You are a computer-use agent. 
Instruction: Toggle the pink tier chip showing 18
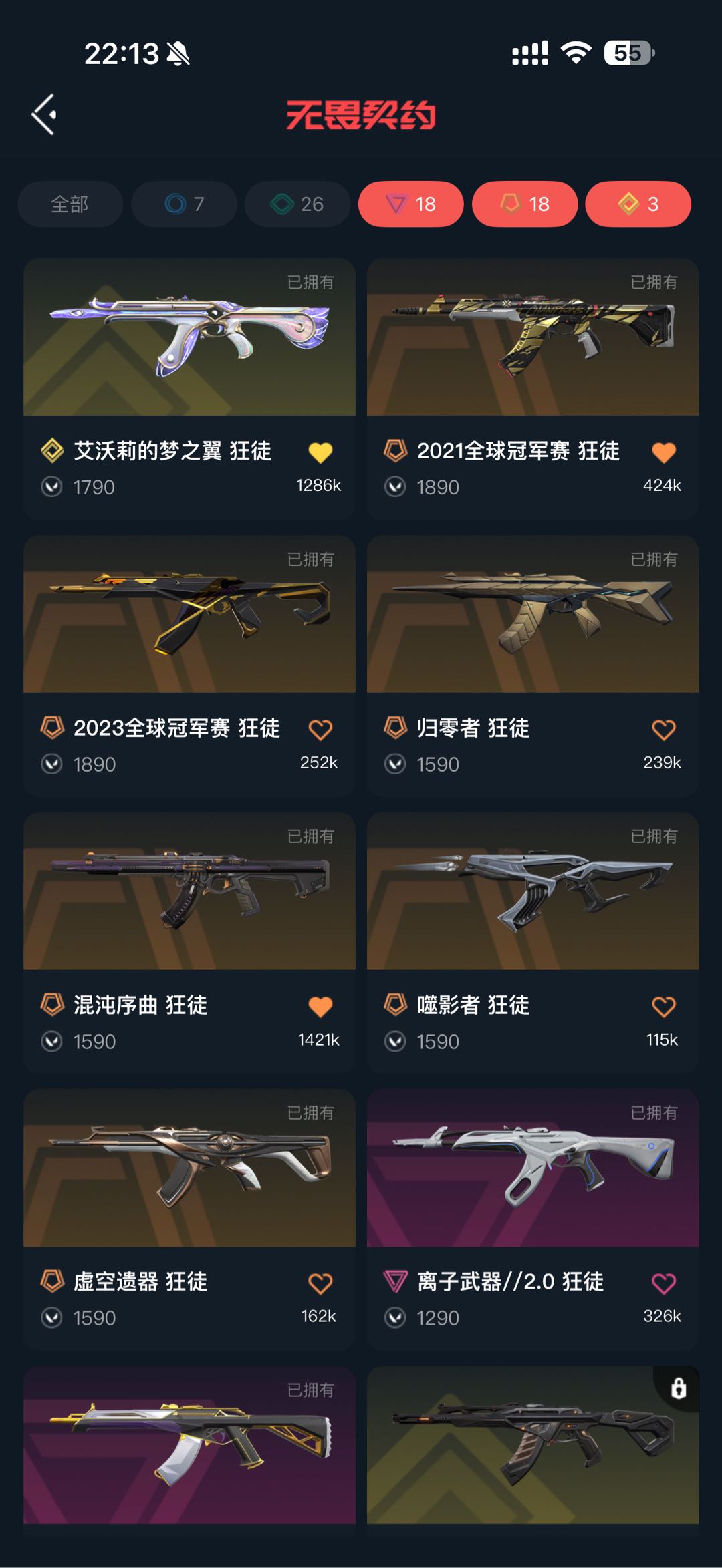[410, 204]
